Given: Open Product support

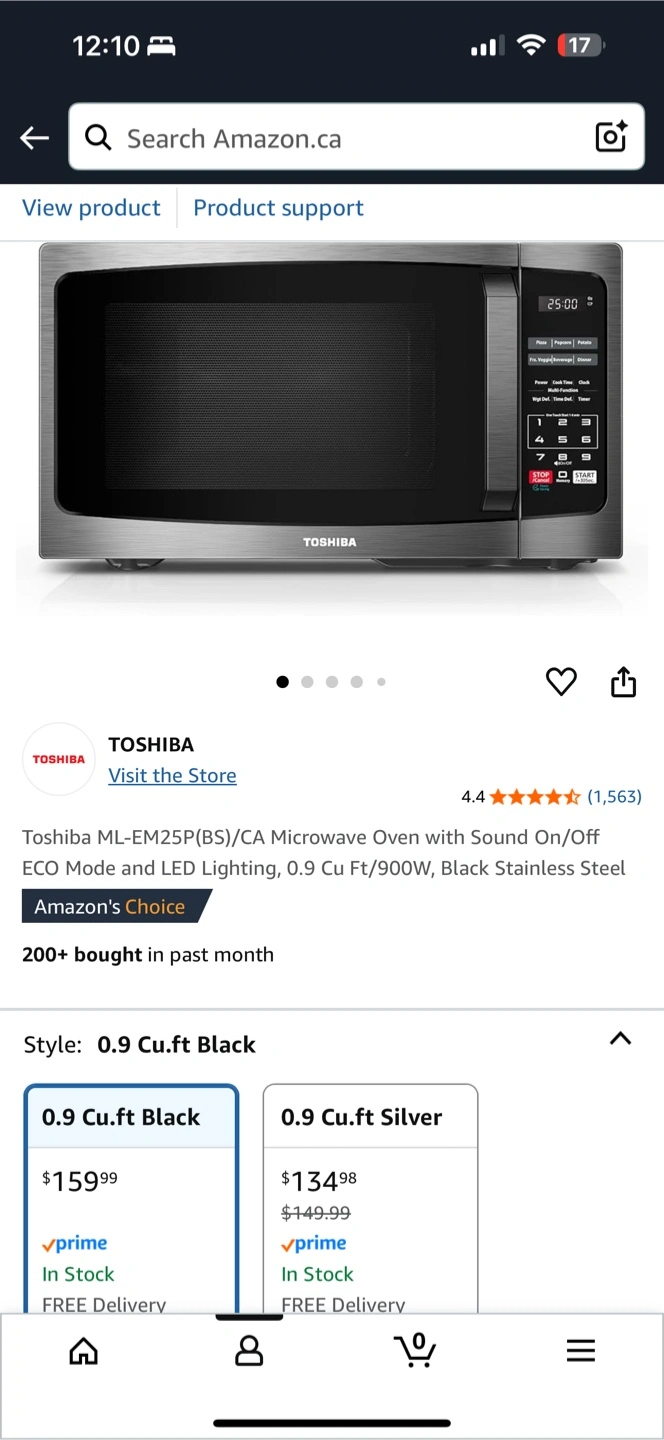Looking at the screenshot, I should coord(278,208).
